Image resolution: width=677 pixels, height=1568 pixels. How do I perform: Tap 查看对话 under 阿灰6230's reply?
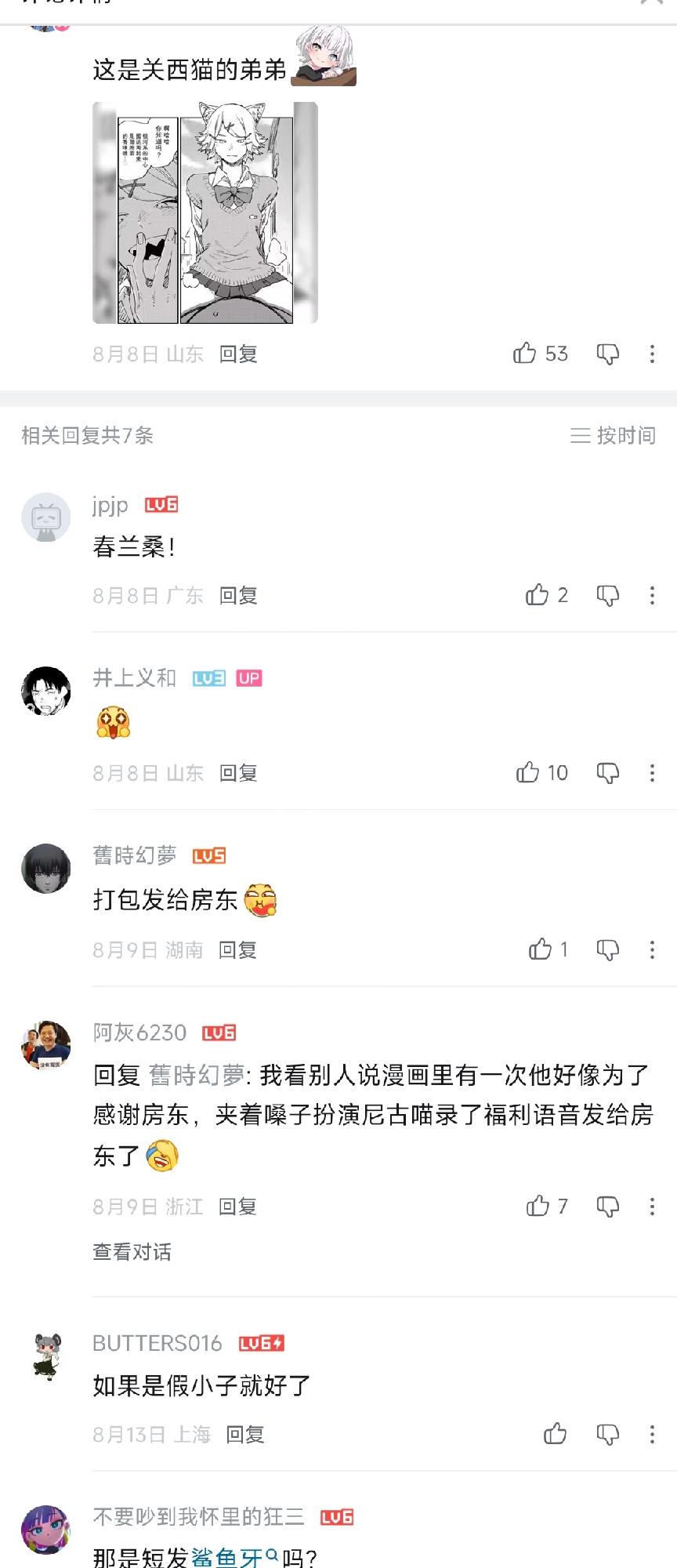coord(132,1252)
